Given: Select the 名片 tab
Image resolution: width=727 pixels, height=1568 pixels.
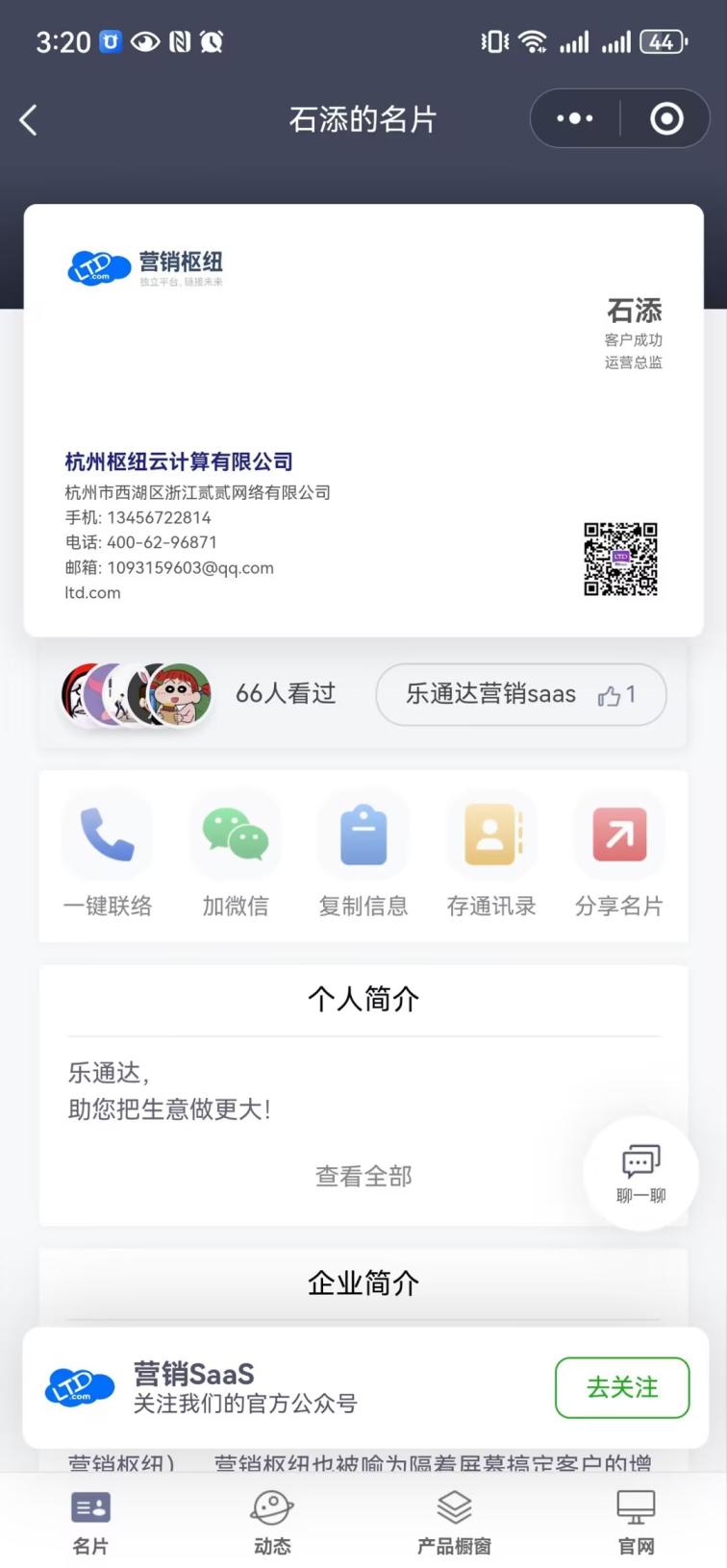Looking at the screenshot, I should [90, 1522].
